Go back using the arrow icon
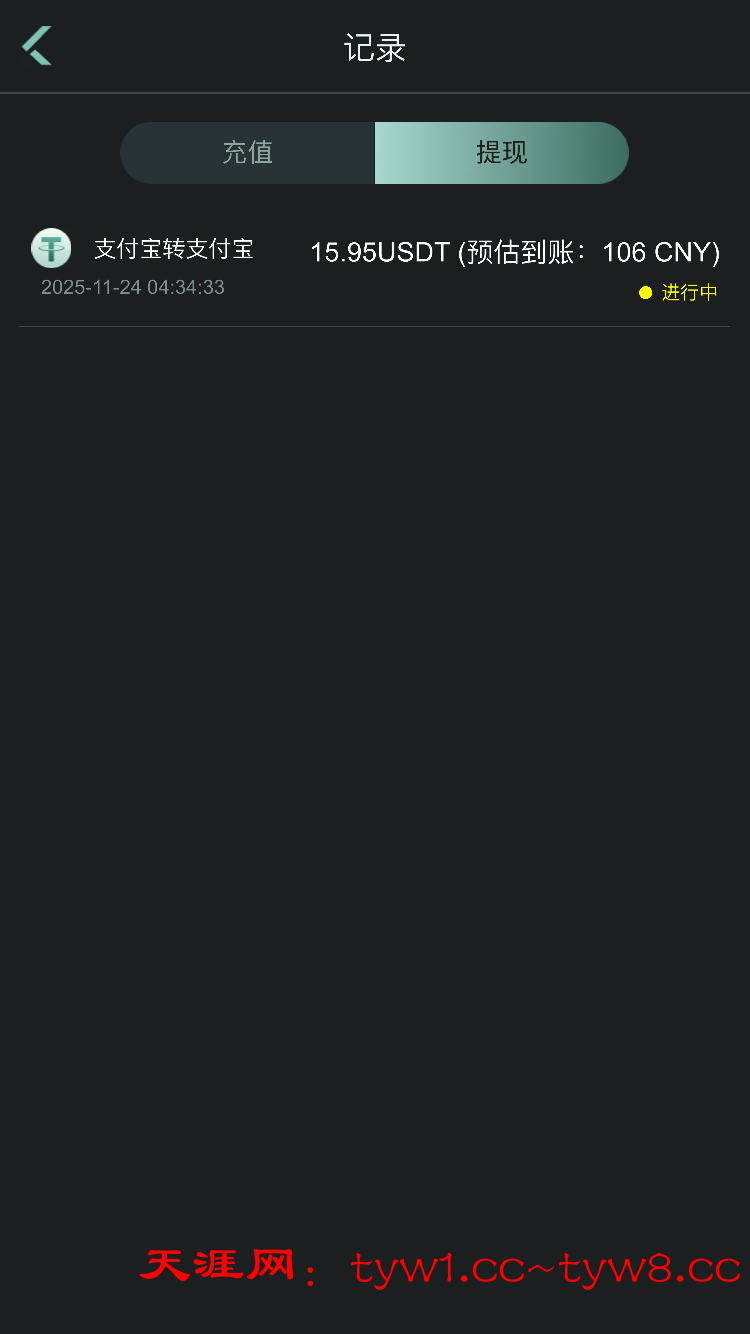The width and height of the screenshot is (750, 1334). click(37, 46)
